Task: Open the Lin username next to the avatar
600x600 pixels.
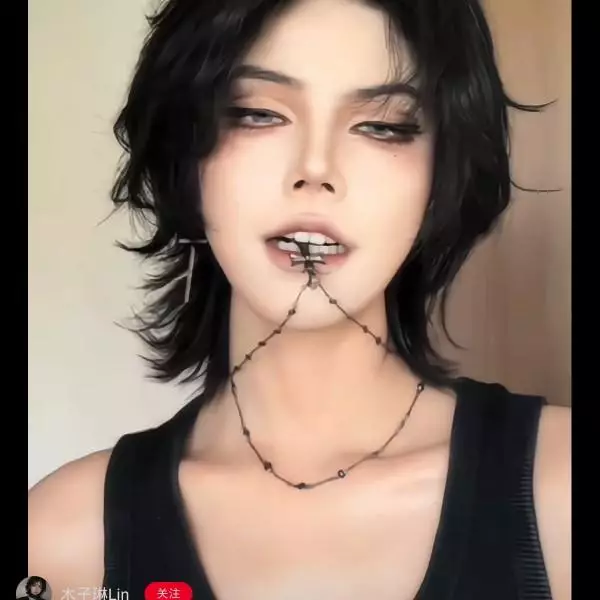Action: 95,593
